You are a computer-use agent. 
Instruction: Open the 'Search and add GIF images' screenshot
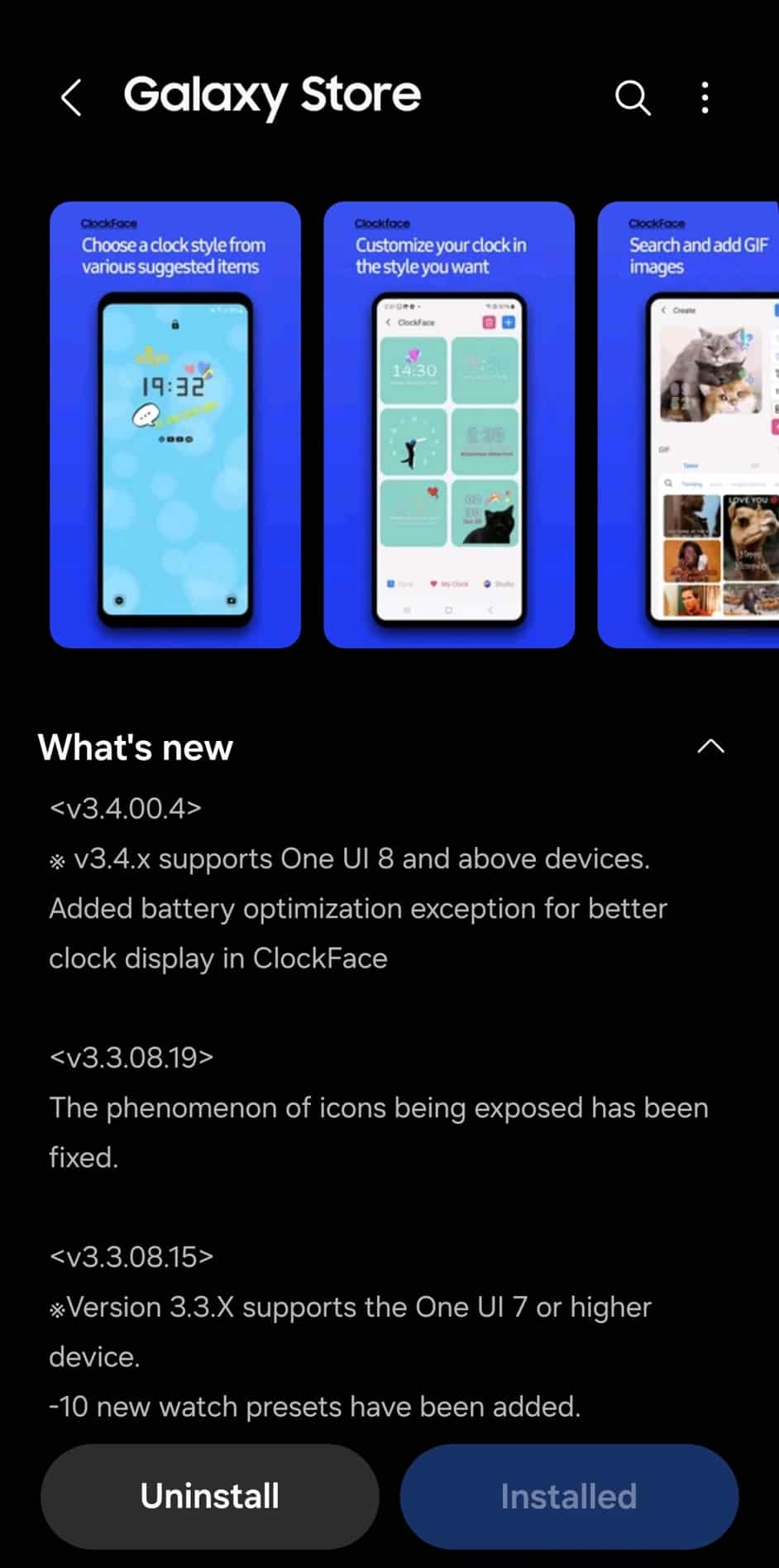[x=688, y=424]
